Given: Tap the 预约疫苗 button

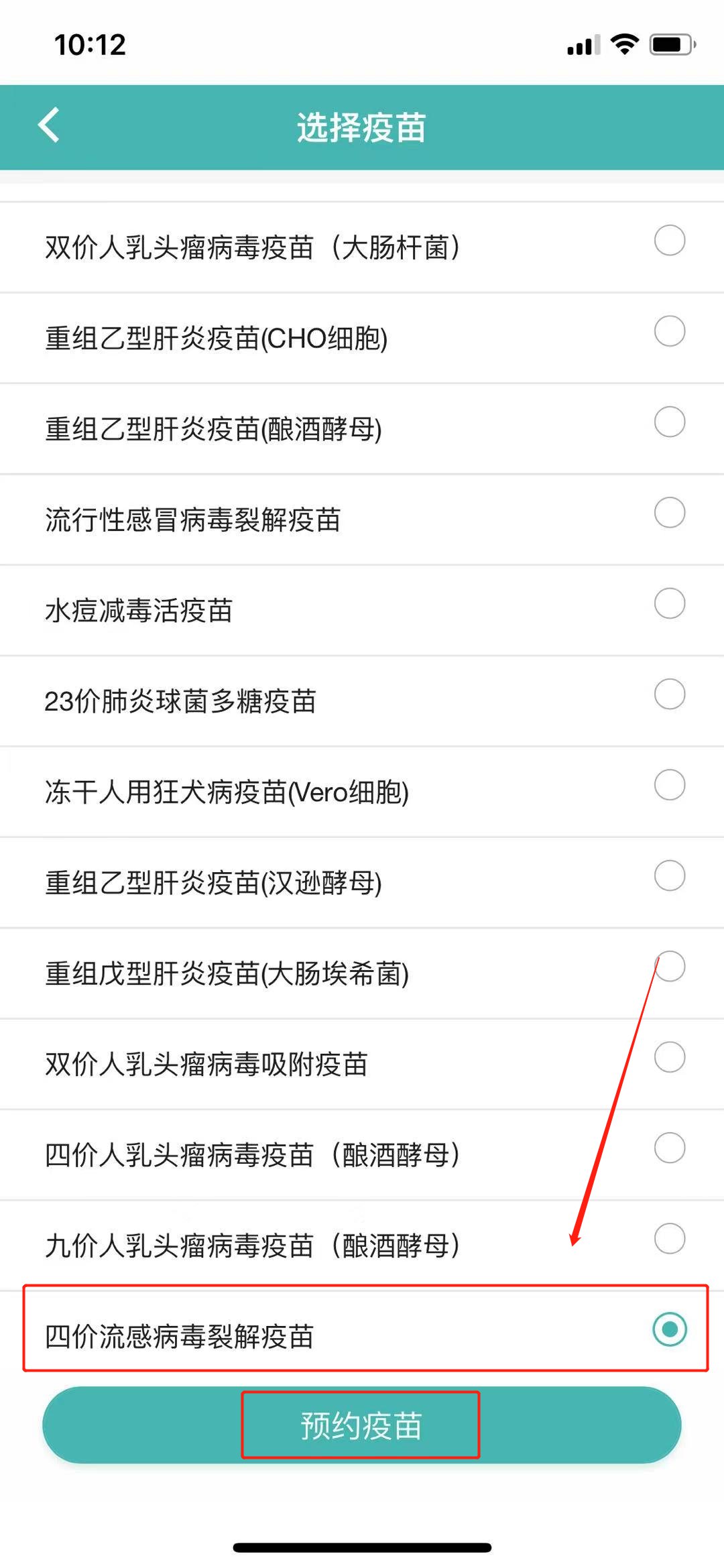Looking at the screenshot, I should (x=361, y=1425).
